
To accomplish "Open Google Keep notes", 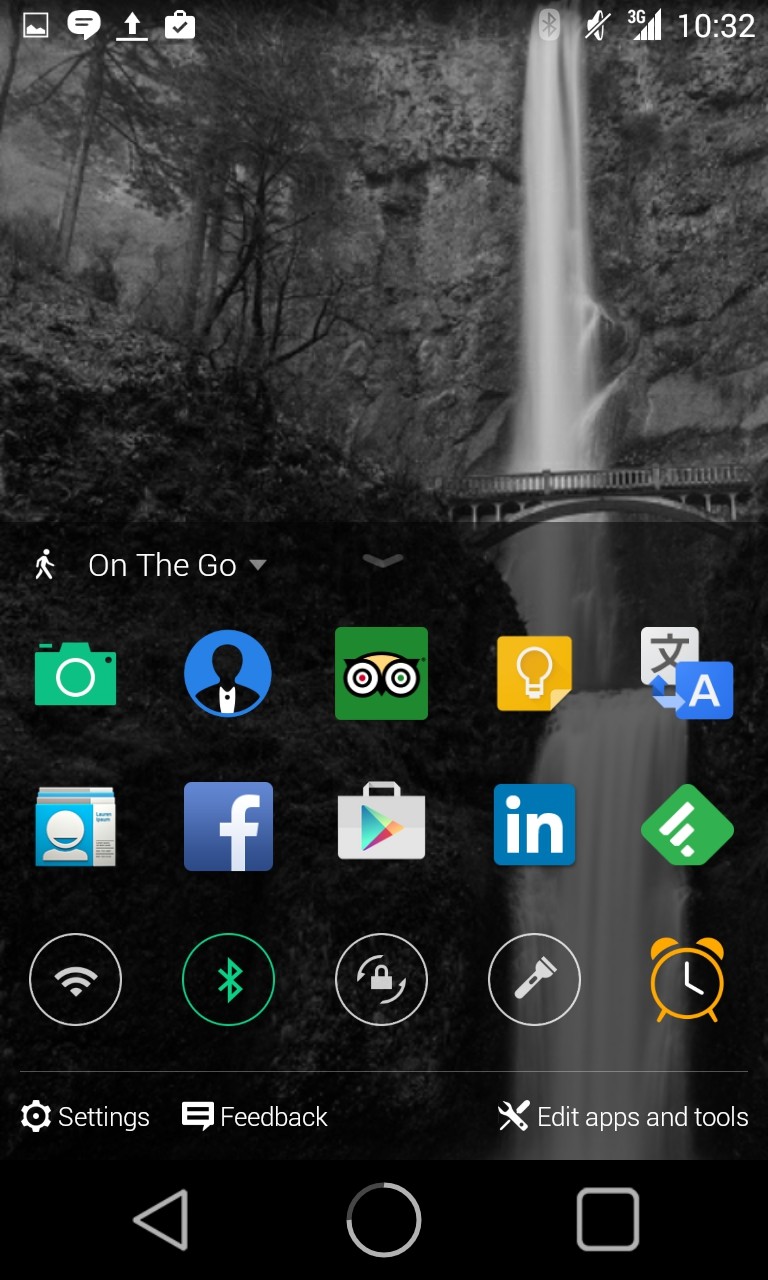I will [x=534, y=673].
